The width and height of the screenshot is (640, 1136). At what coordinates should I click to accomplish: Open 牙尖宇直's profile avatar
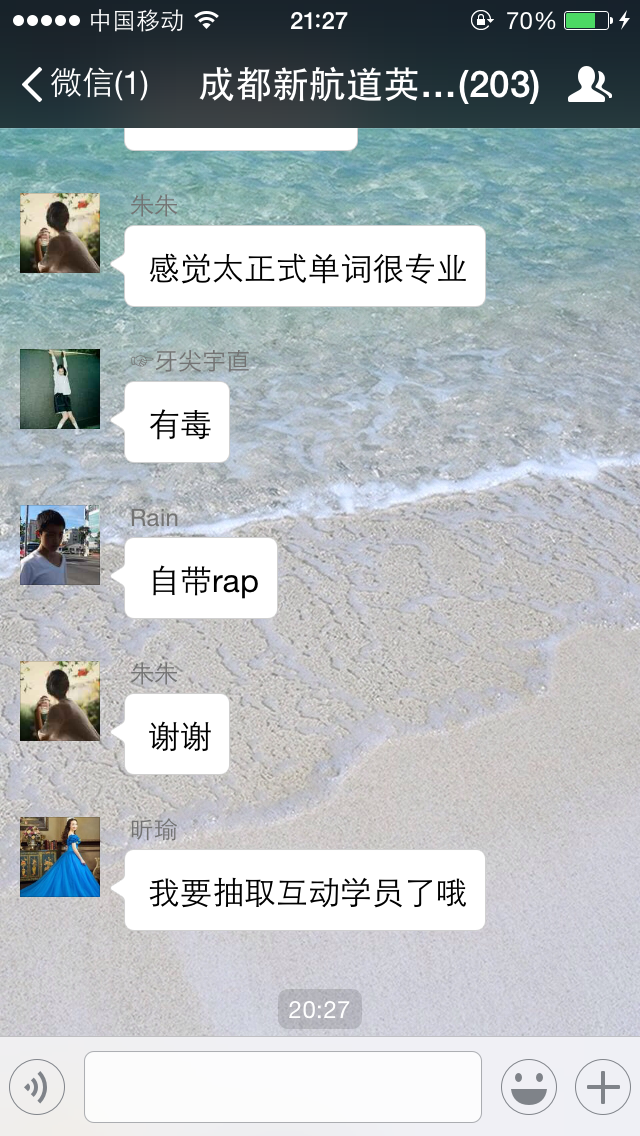pos(60,389)
